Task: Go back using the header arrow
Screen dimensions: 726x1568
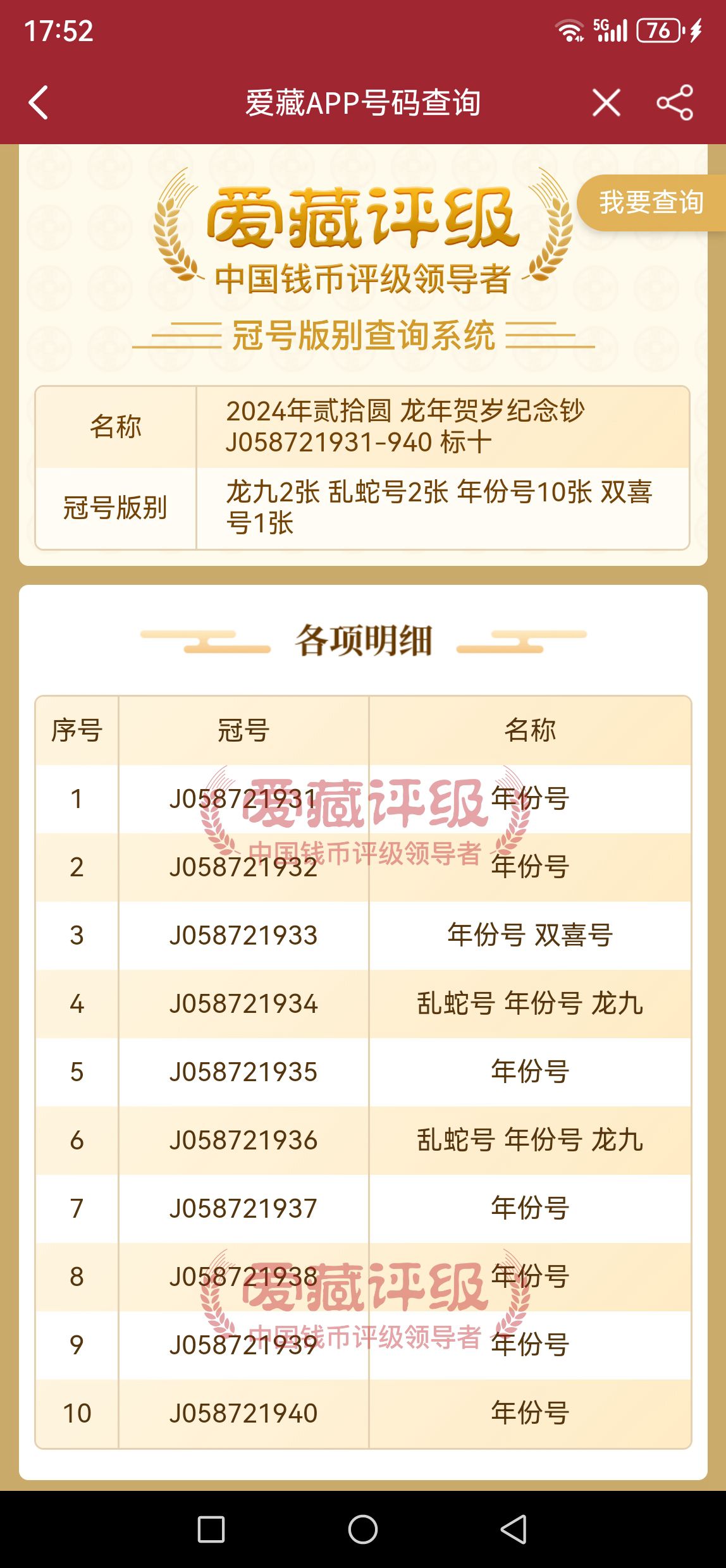Action: (x=39, y=102)
